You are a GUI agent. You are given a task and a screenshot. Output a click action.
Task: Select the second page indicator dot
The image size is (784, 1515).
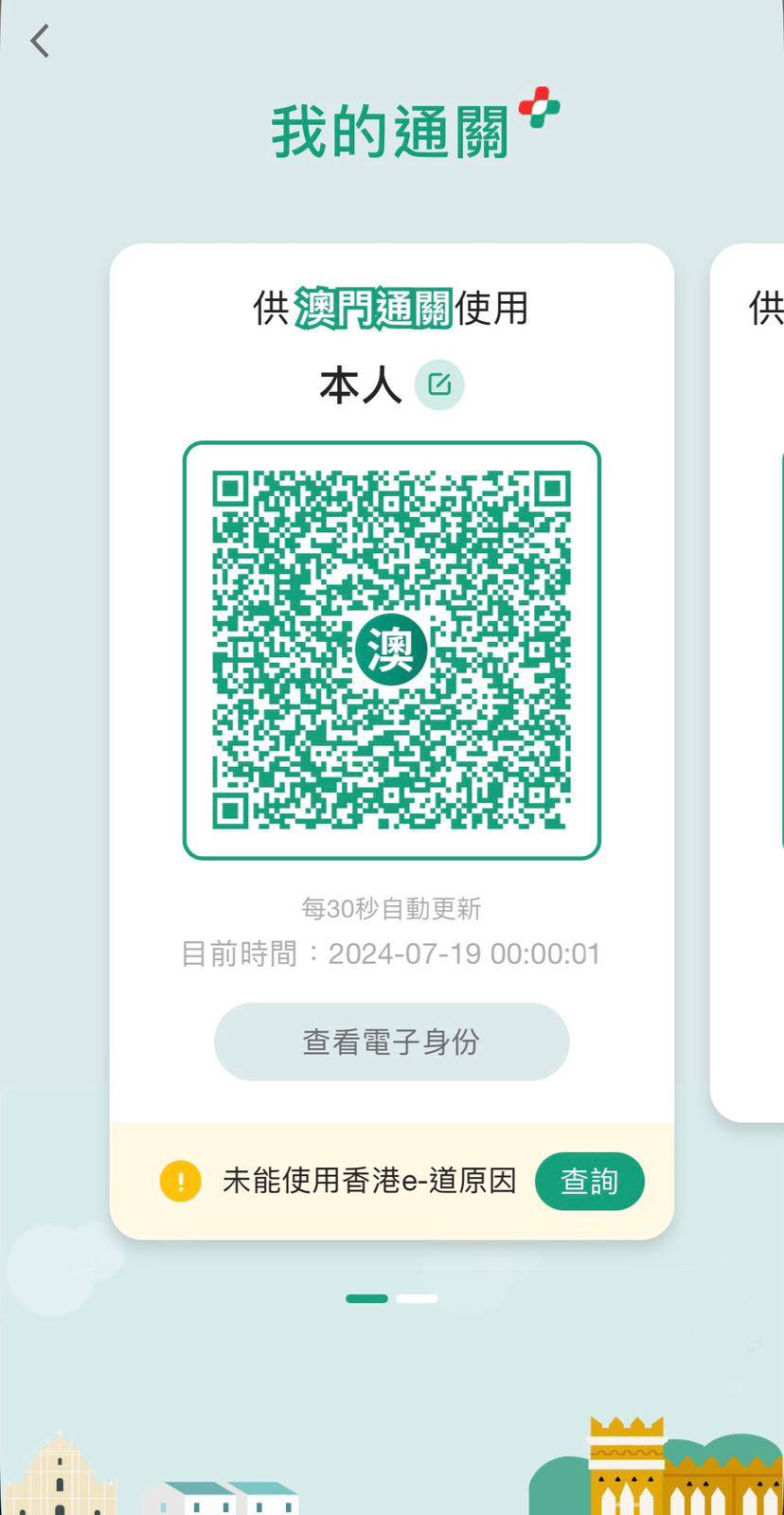click(417, 1298)
